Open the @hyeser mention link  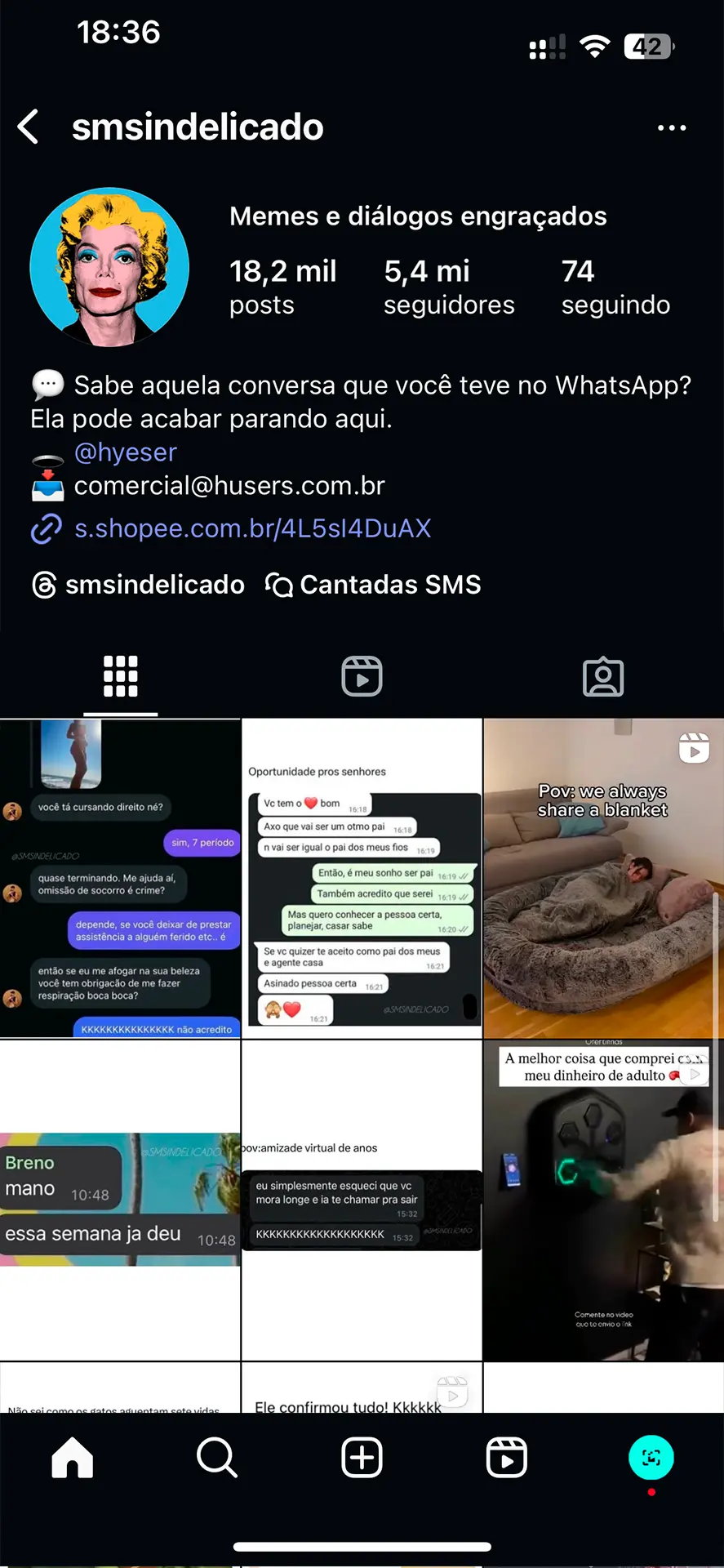click(x=125, y=452)
